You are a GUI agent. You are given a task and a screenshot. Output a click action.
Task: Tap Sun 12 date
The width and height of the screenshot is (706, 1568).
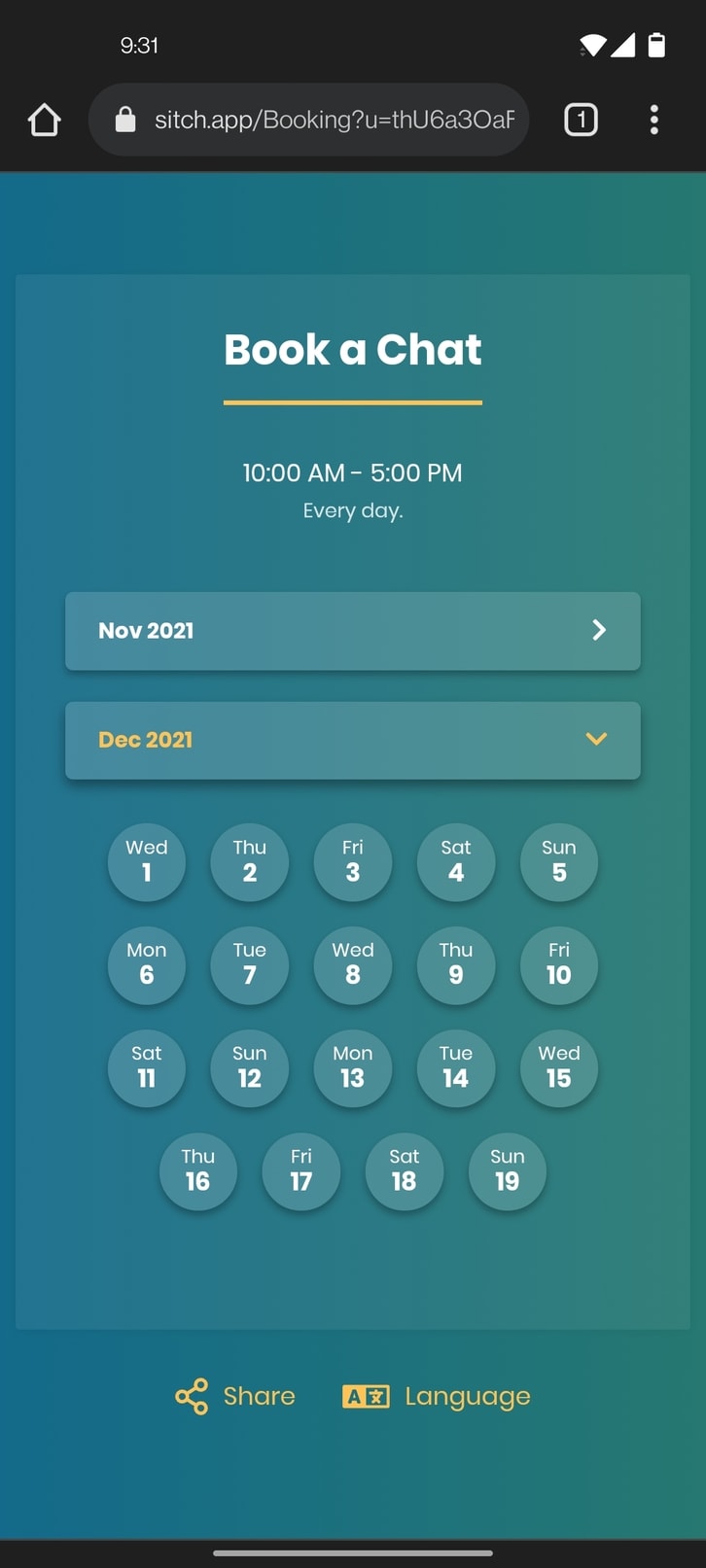[250, 1068]
